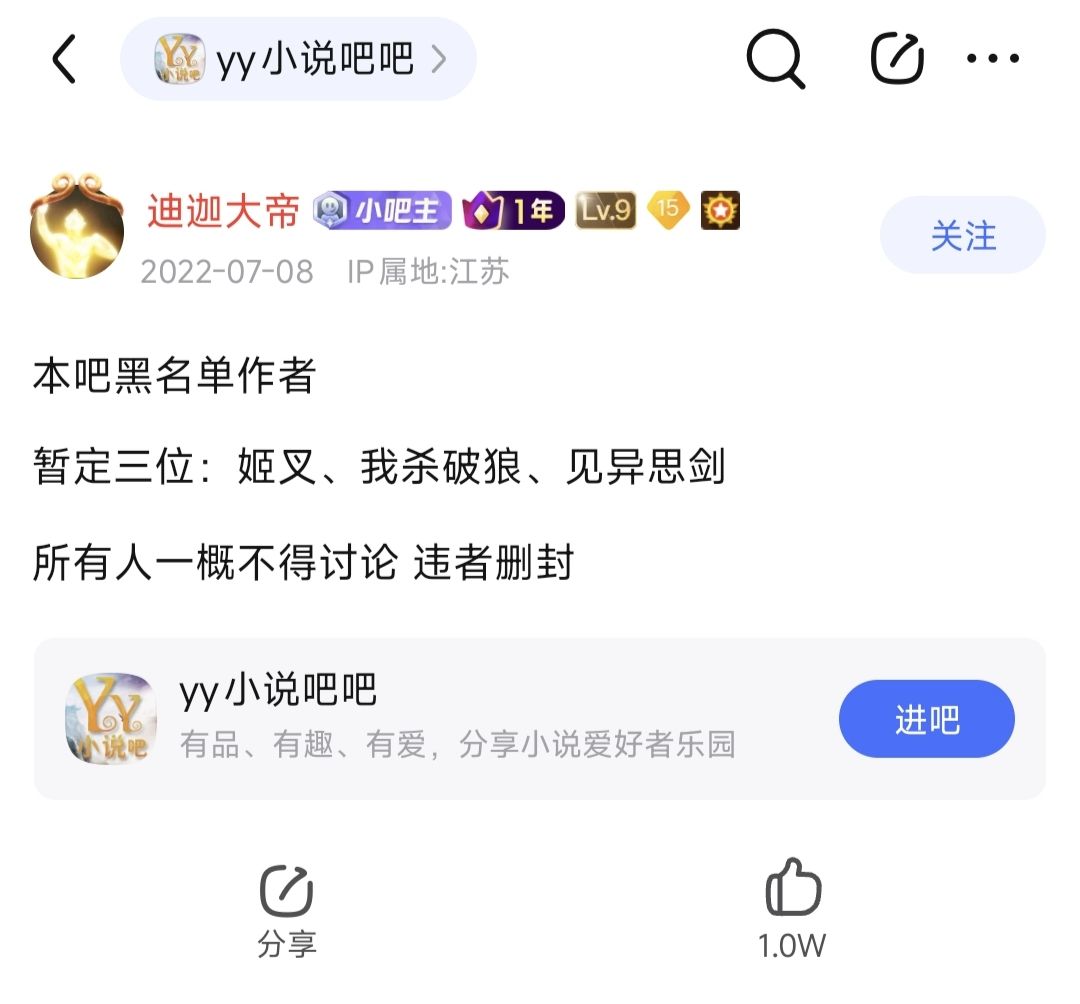Open the three-dot overflow menu

click(992, 59)
